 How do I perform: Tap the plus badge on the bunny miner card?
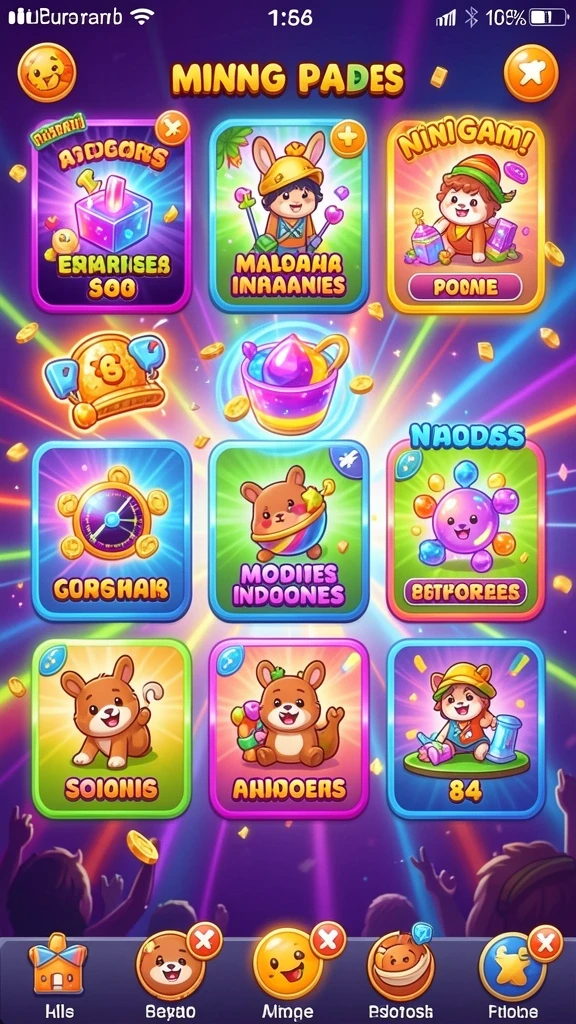[x=348, y=138]
